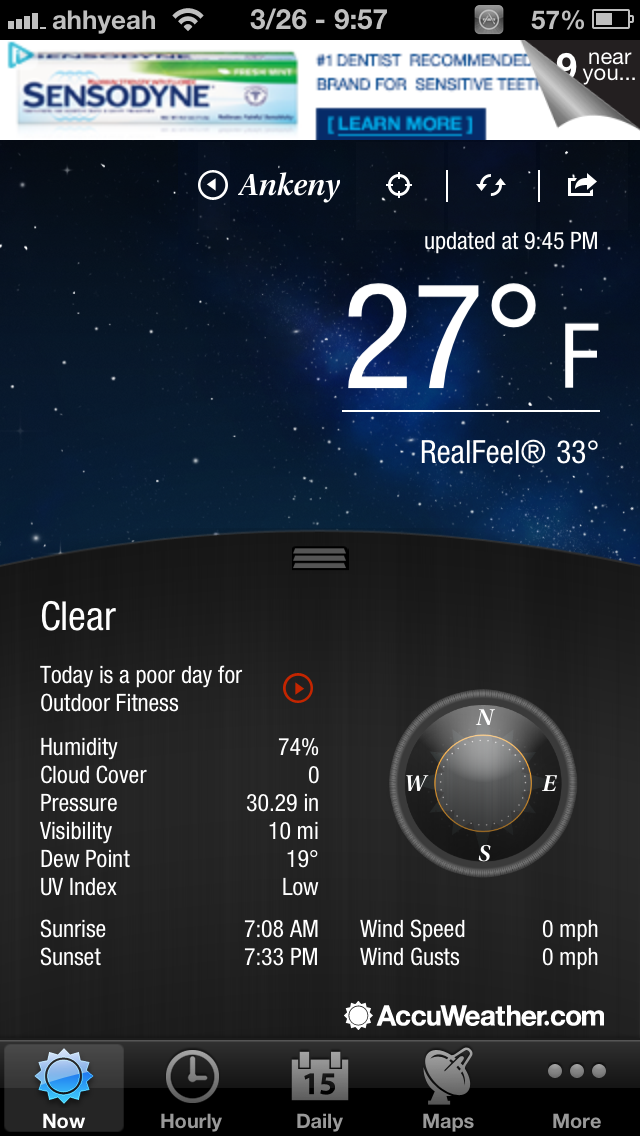Share the current weather
The height and width of the screenshot is (1136, 640).
581,186
